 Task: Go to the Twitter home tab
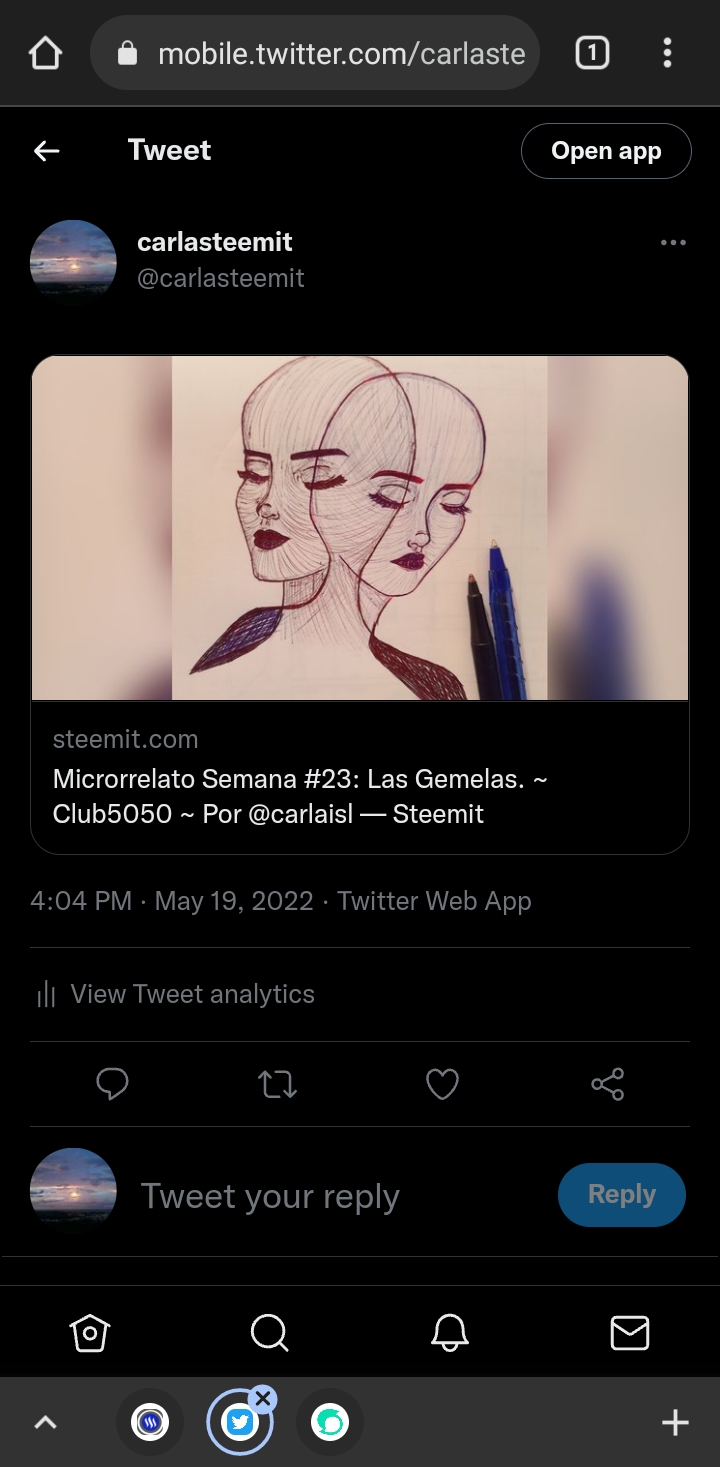pyautogui.click(x=90, y=1333)
